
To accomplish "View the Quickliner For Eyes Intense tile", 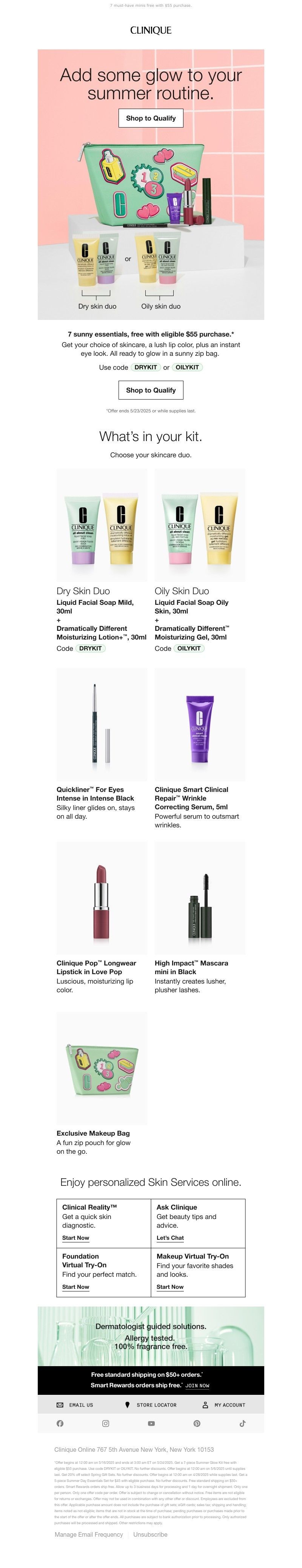I will (x=102, y=724).
